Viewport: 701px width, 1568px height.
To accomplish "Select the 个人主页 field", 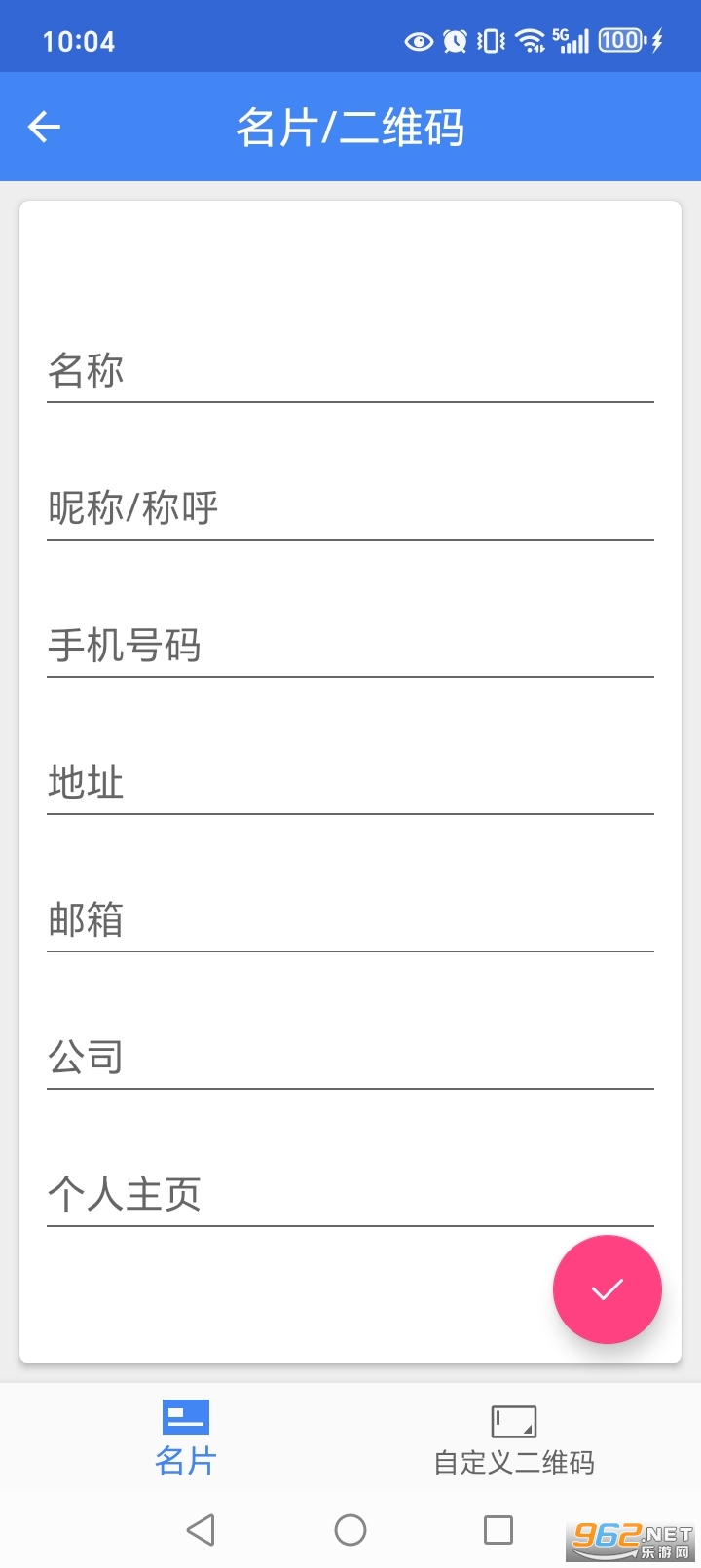I will tap(350, 1196).
